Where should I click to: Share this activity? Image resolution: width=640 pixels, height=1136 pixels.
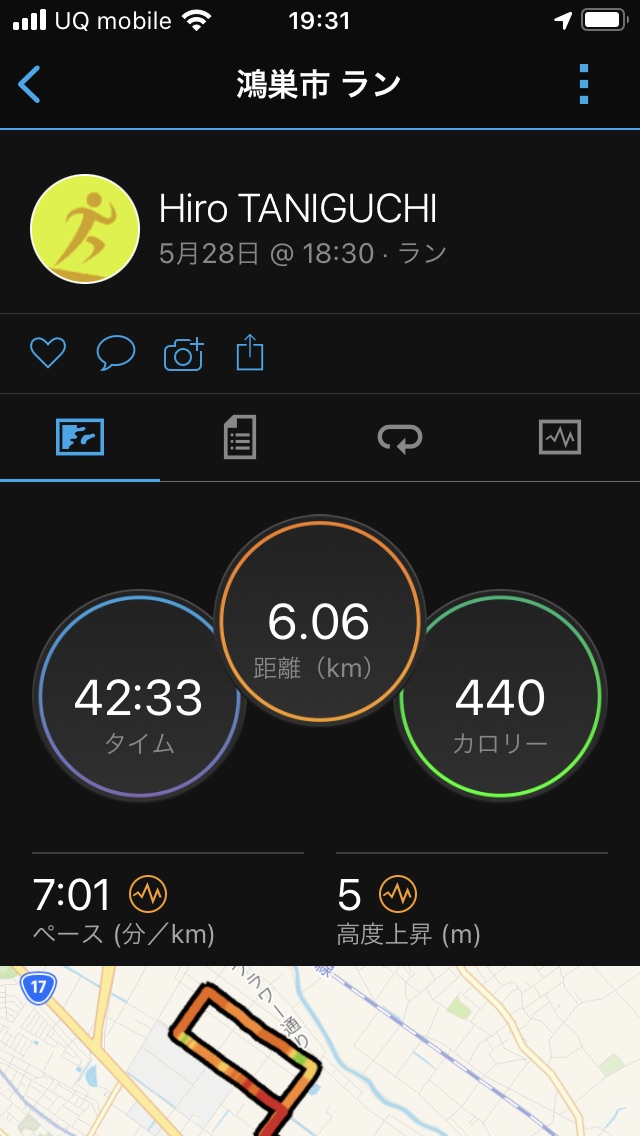coord(249,353)
